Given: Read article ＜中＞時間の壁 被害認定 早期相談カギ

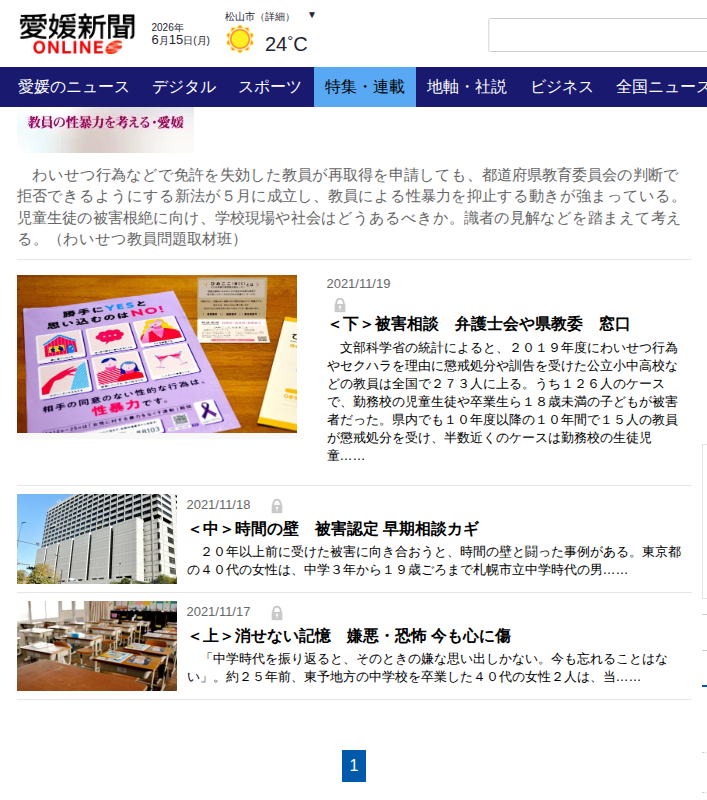Looking at the screenshot, I should click(334, 529).
